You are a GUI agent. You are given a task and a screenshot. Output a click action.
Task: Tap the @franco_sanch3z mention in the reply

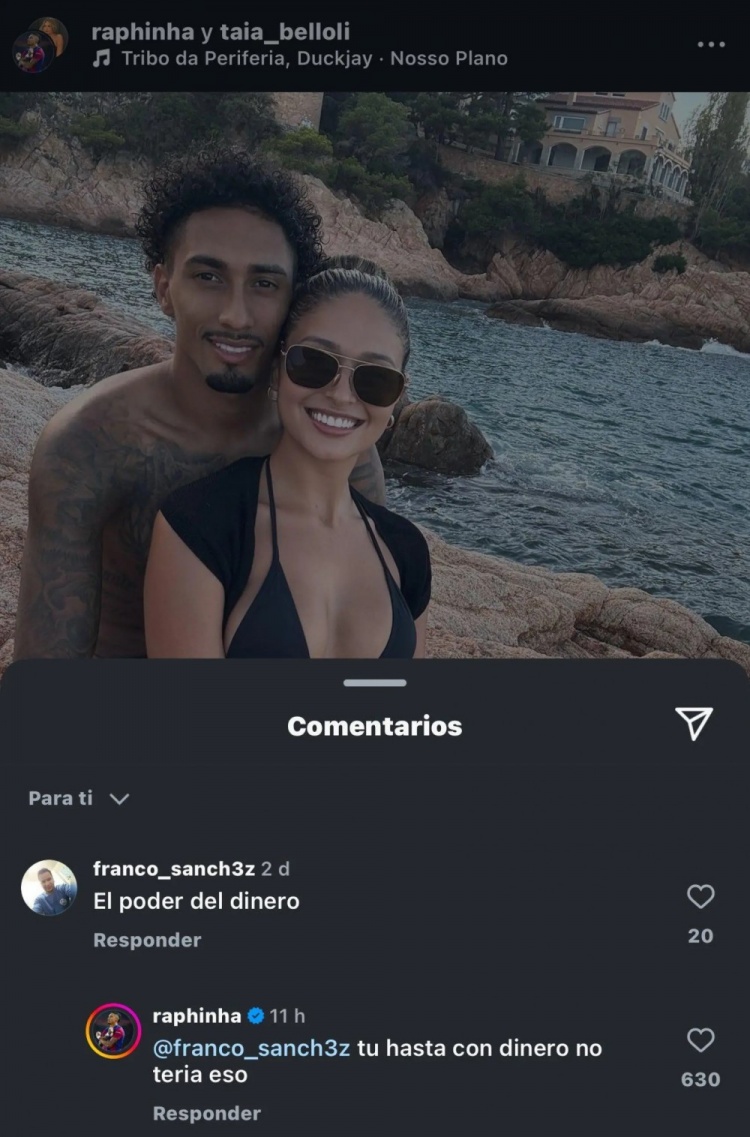coord(250,1048)
